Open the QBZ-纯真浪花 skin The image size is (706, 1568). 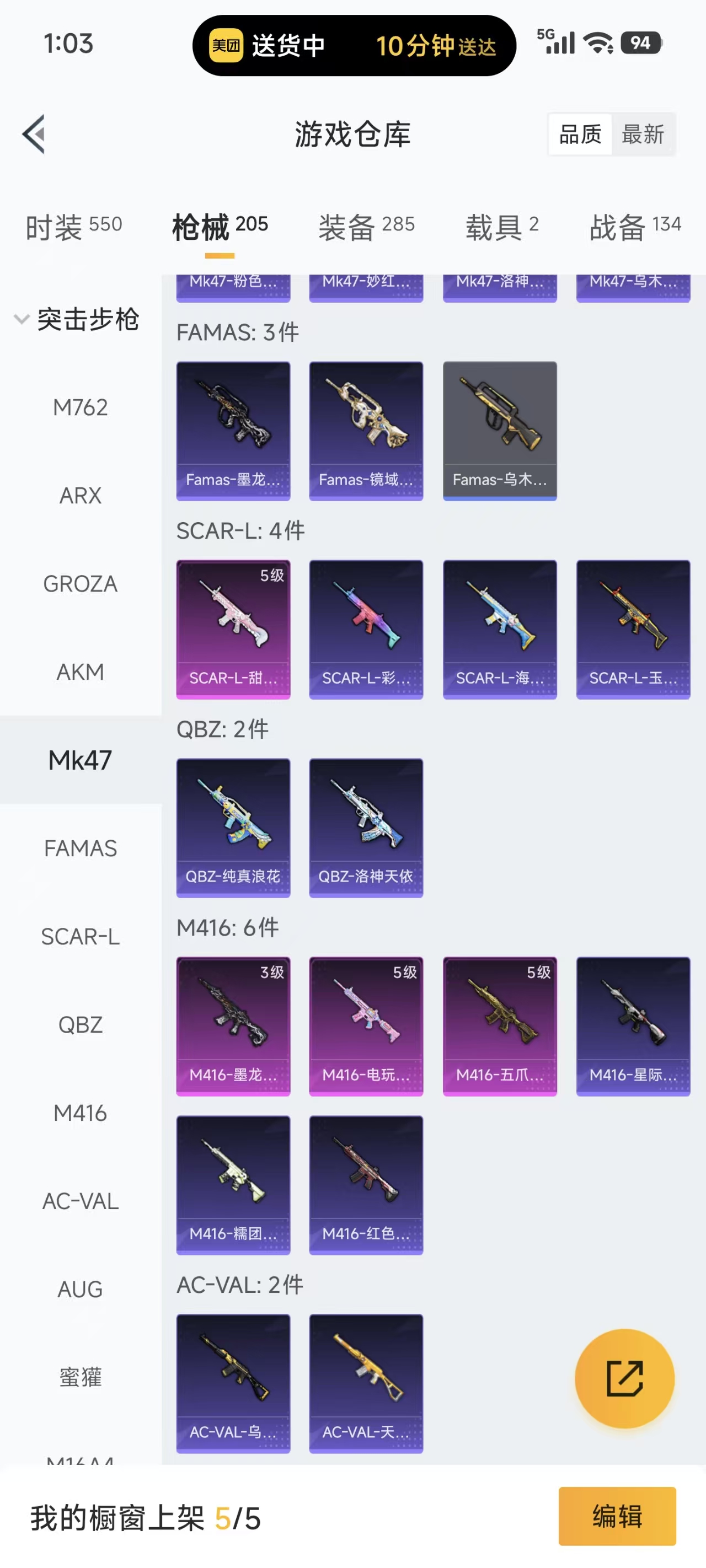pos(233,828)
